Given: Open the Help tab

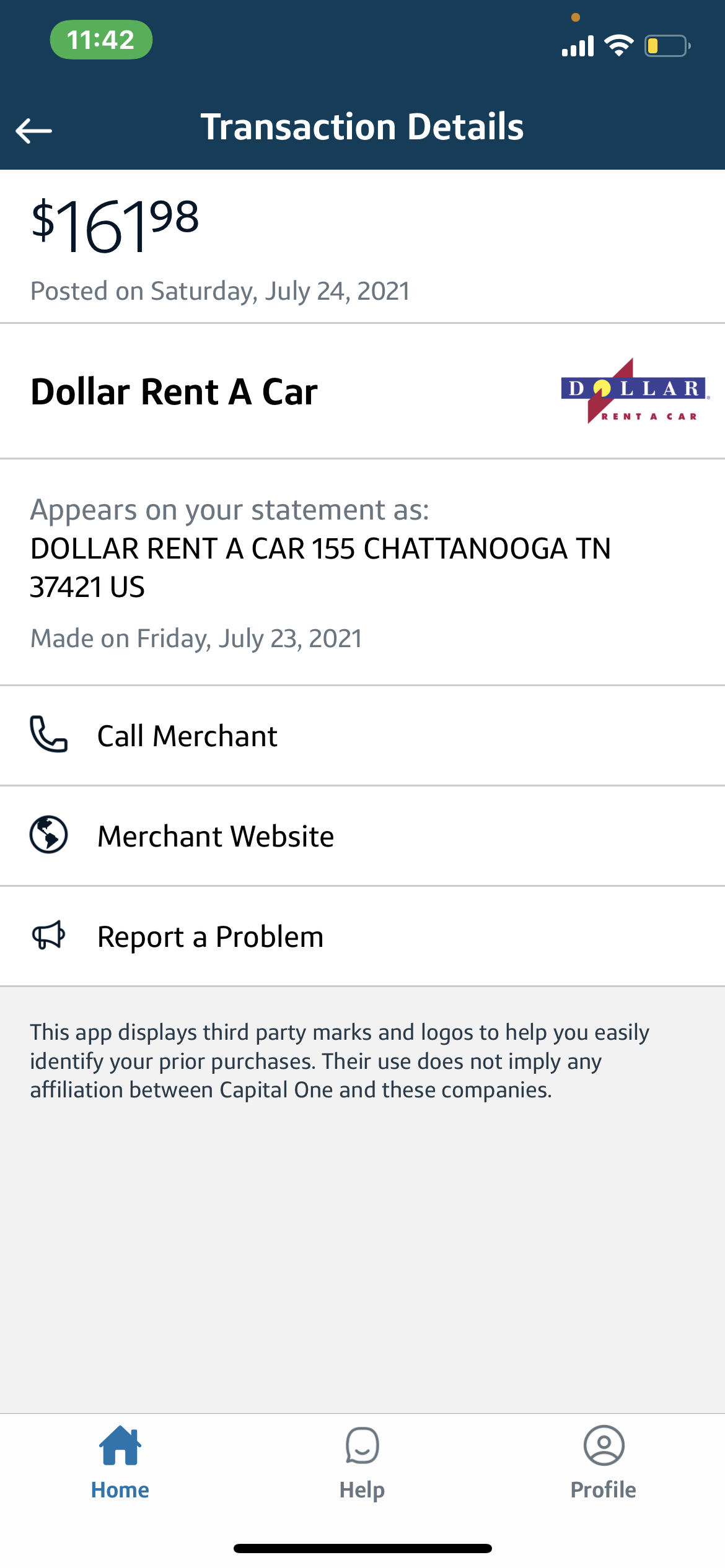Looking at the screenshot, I should [x=362, y=1463].
